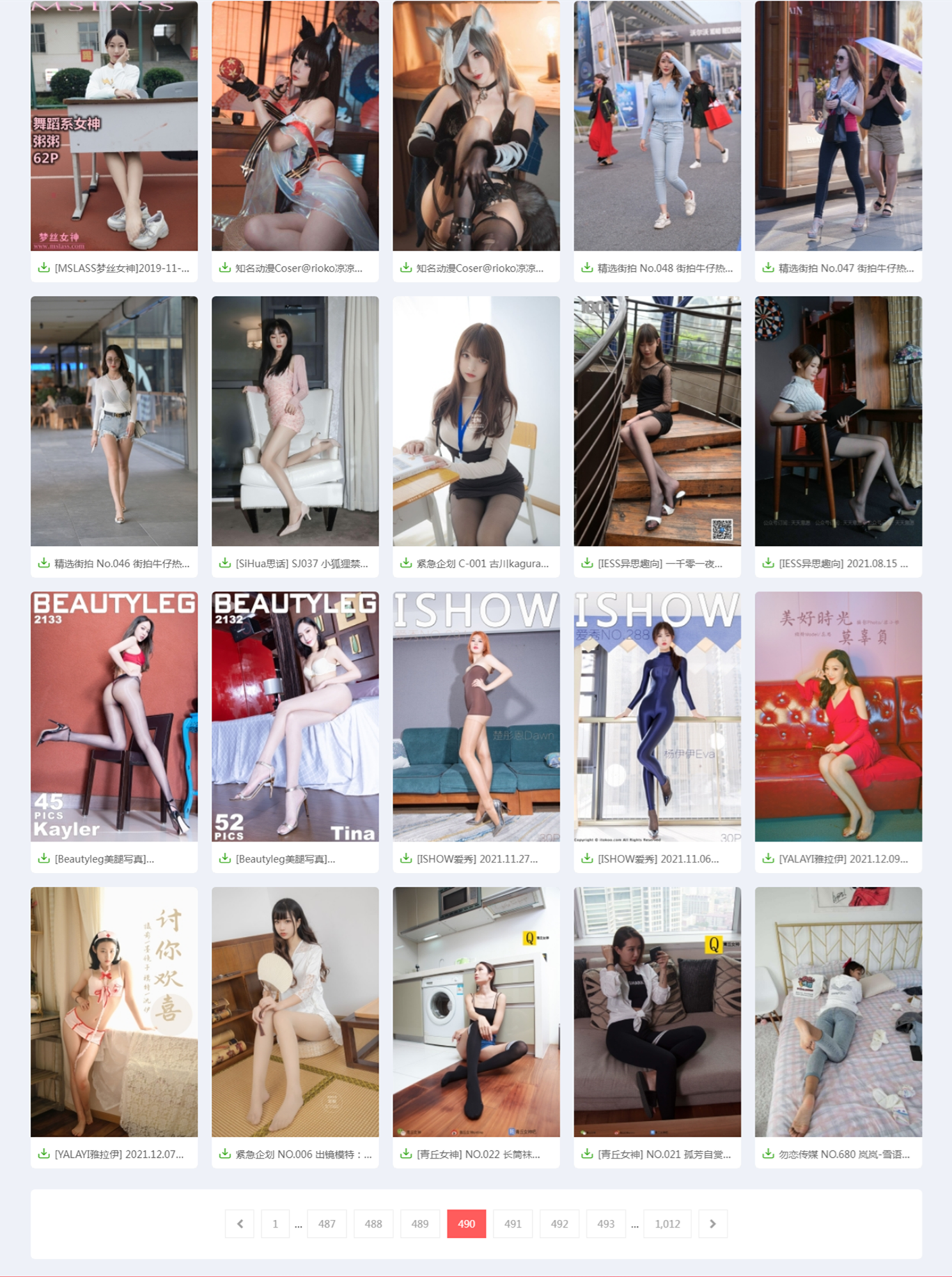Jump to last page 1,012
This screenshot has height=1277, width=952.
(x=667, y=1223)
